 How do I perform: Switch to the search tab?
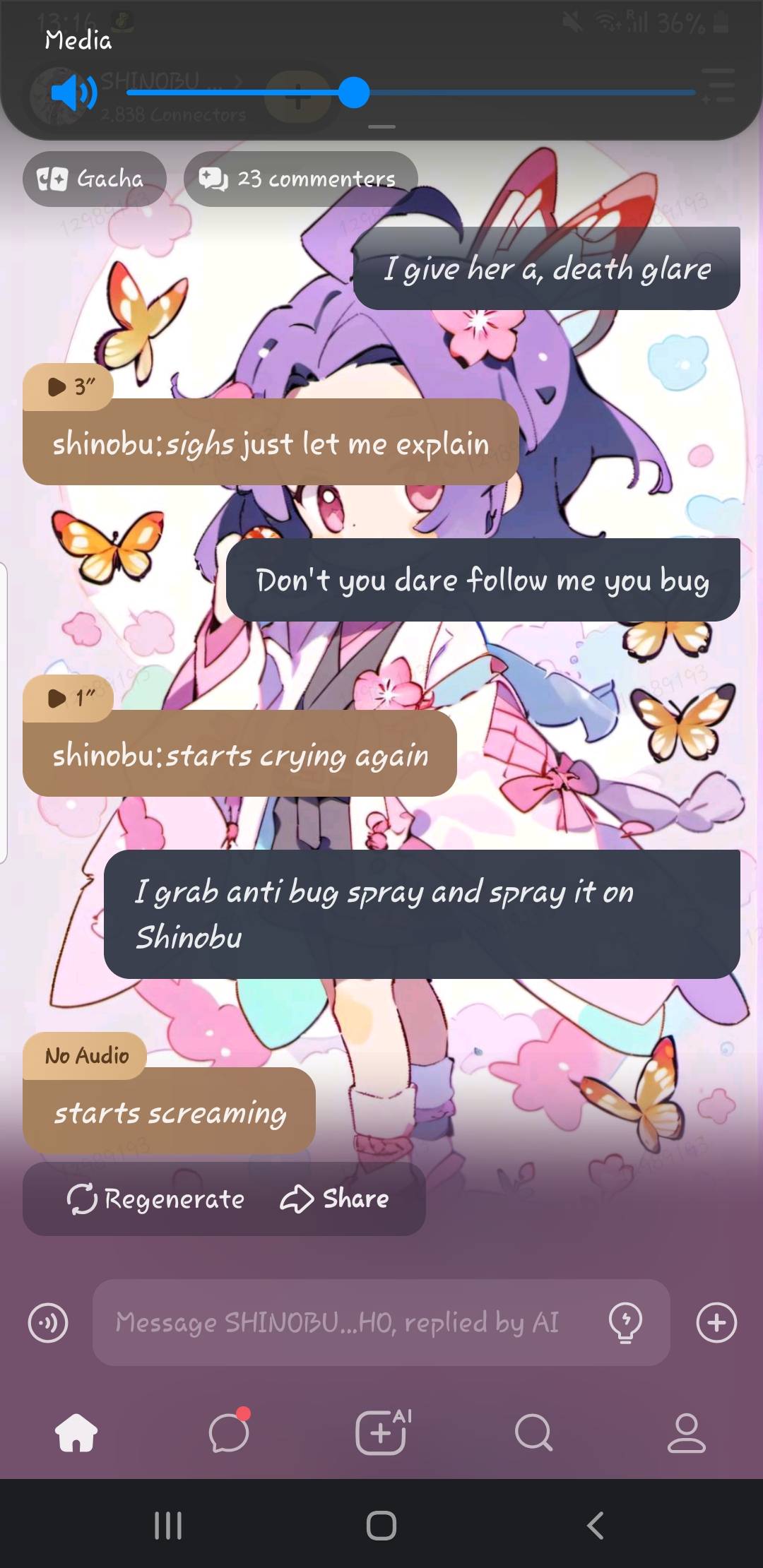point(533,1432)
